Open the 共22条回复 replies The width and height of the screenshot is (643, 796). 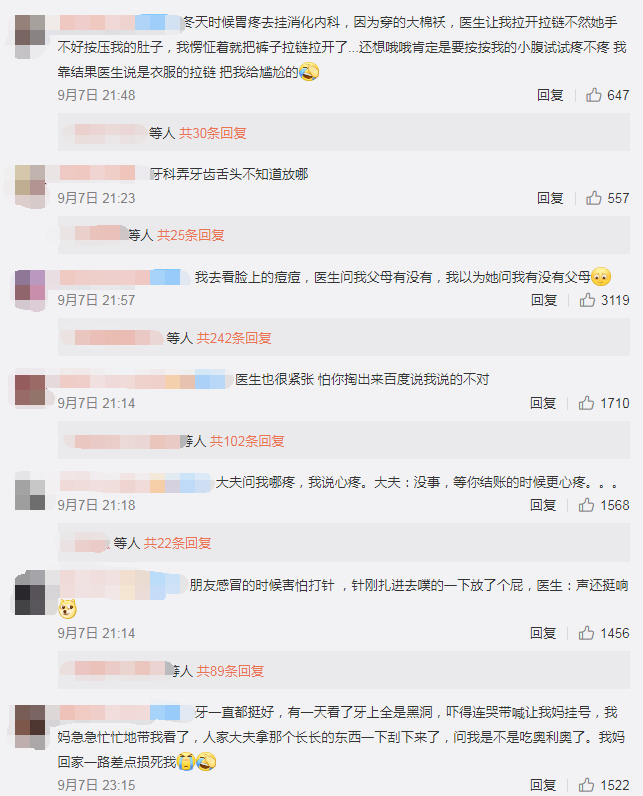point(177,543)
